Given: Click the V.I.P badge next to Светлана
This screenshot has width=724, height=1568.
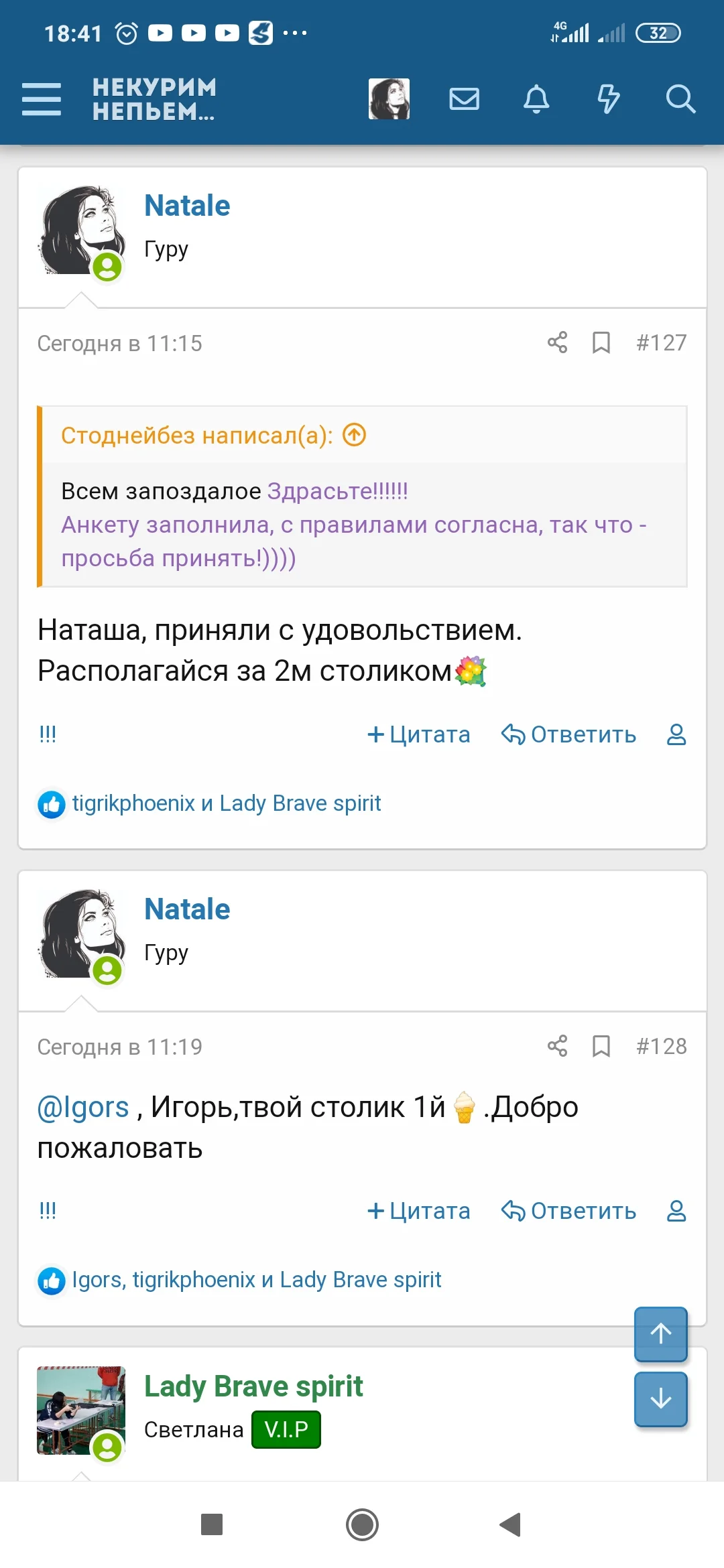Looking at the screenshot, I should tap(286, 1430).
